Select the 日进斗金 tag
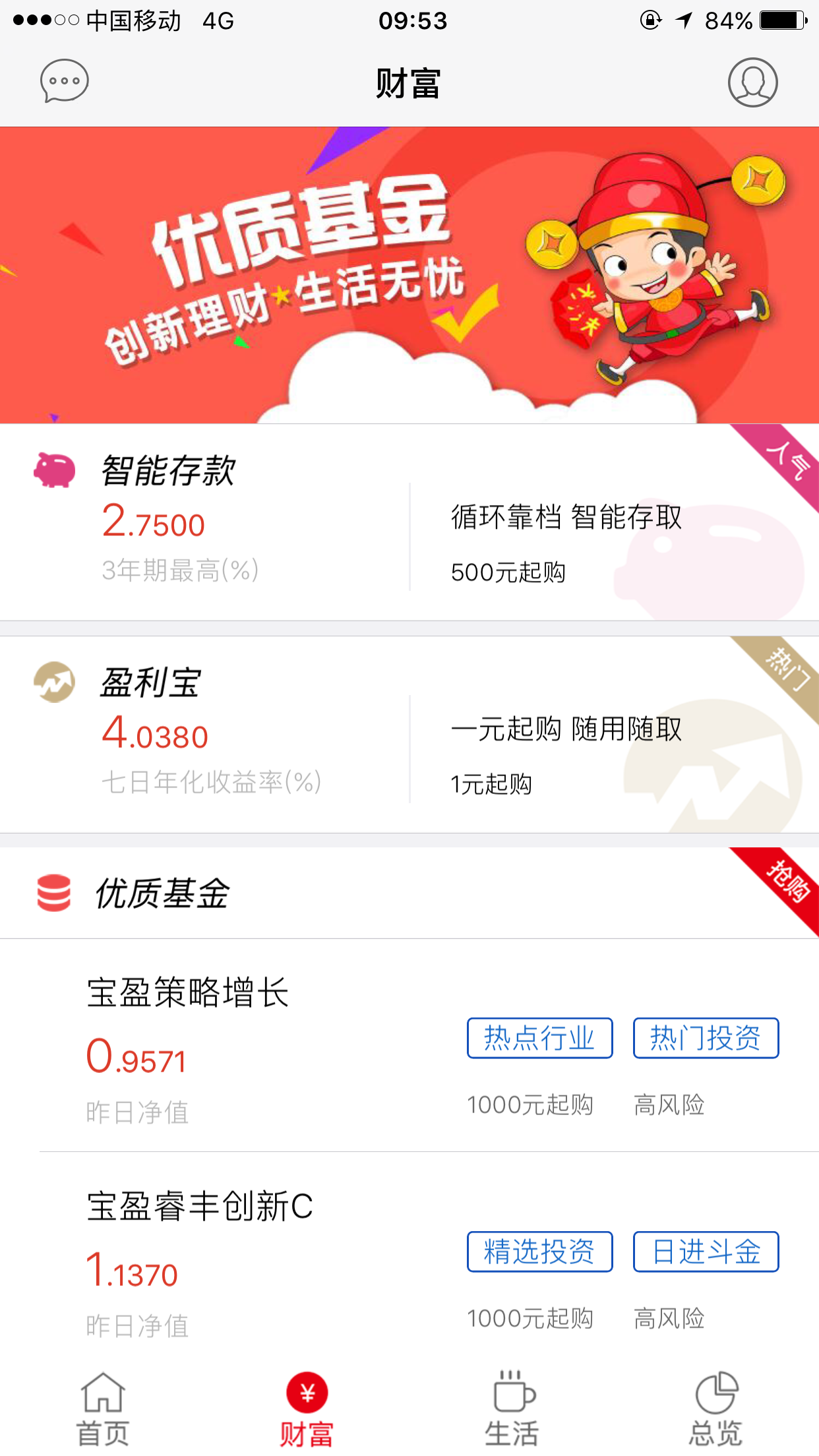 click(706, 1252)
